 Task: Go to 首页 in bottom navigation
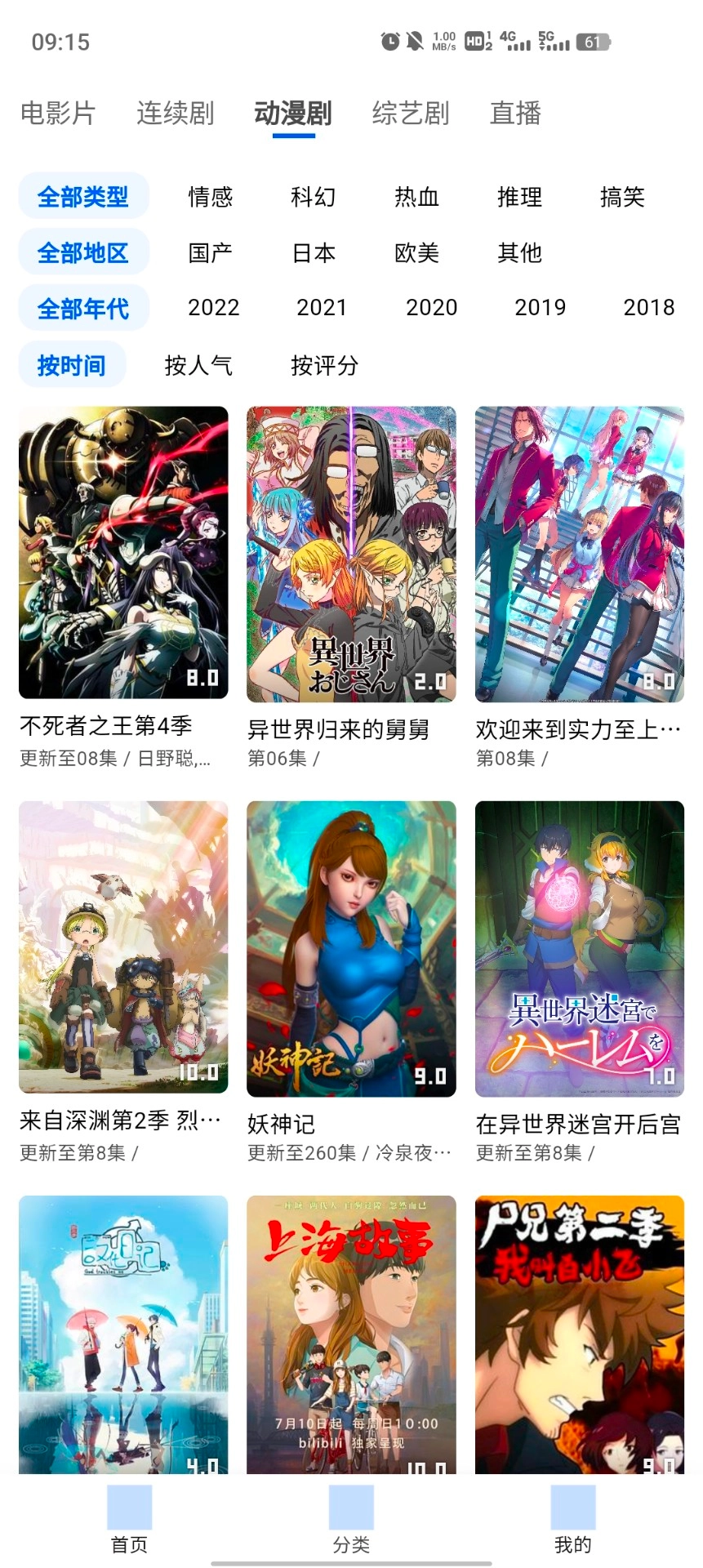point(129,1521)
